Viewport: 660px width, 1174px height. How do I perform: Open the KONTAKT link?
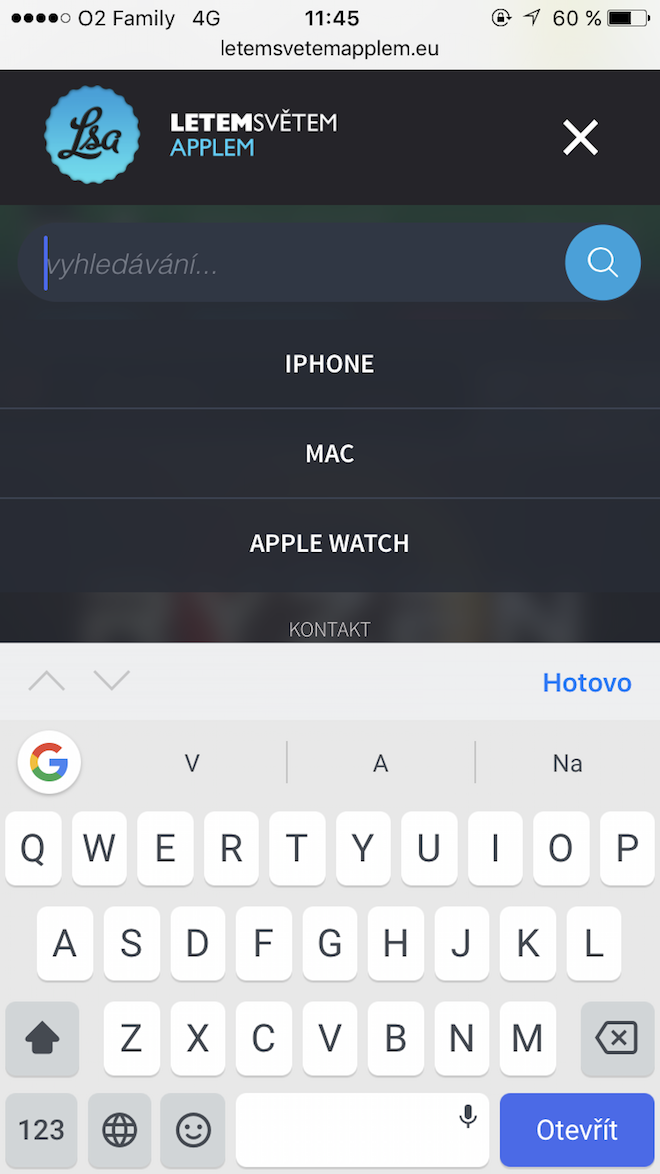[330, 629]
